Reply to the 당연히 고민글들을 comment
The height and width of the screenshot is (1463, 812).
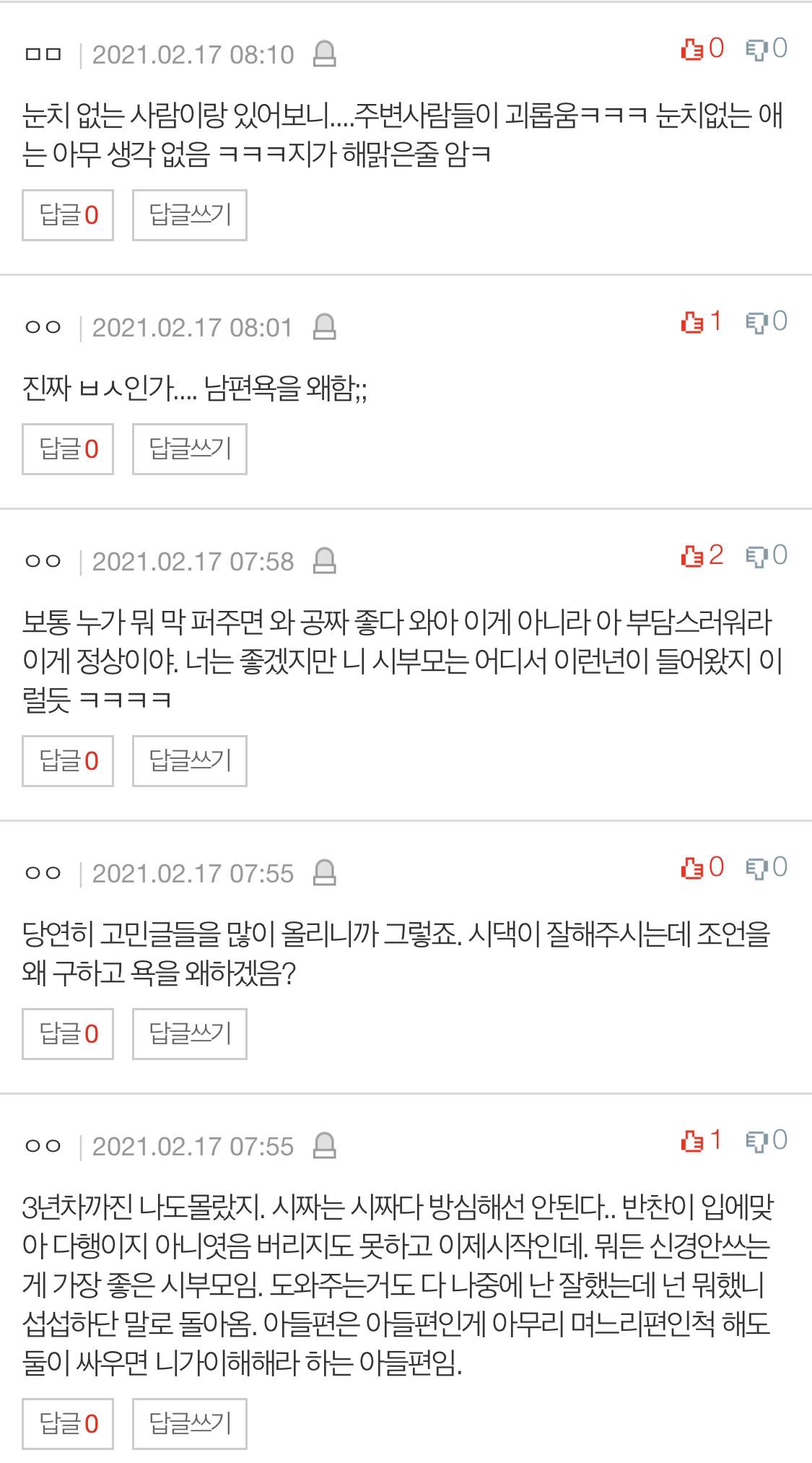tap(189, 1034)
